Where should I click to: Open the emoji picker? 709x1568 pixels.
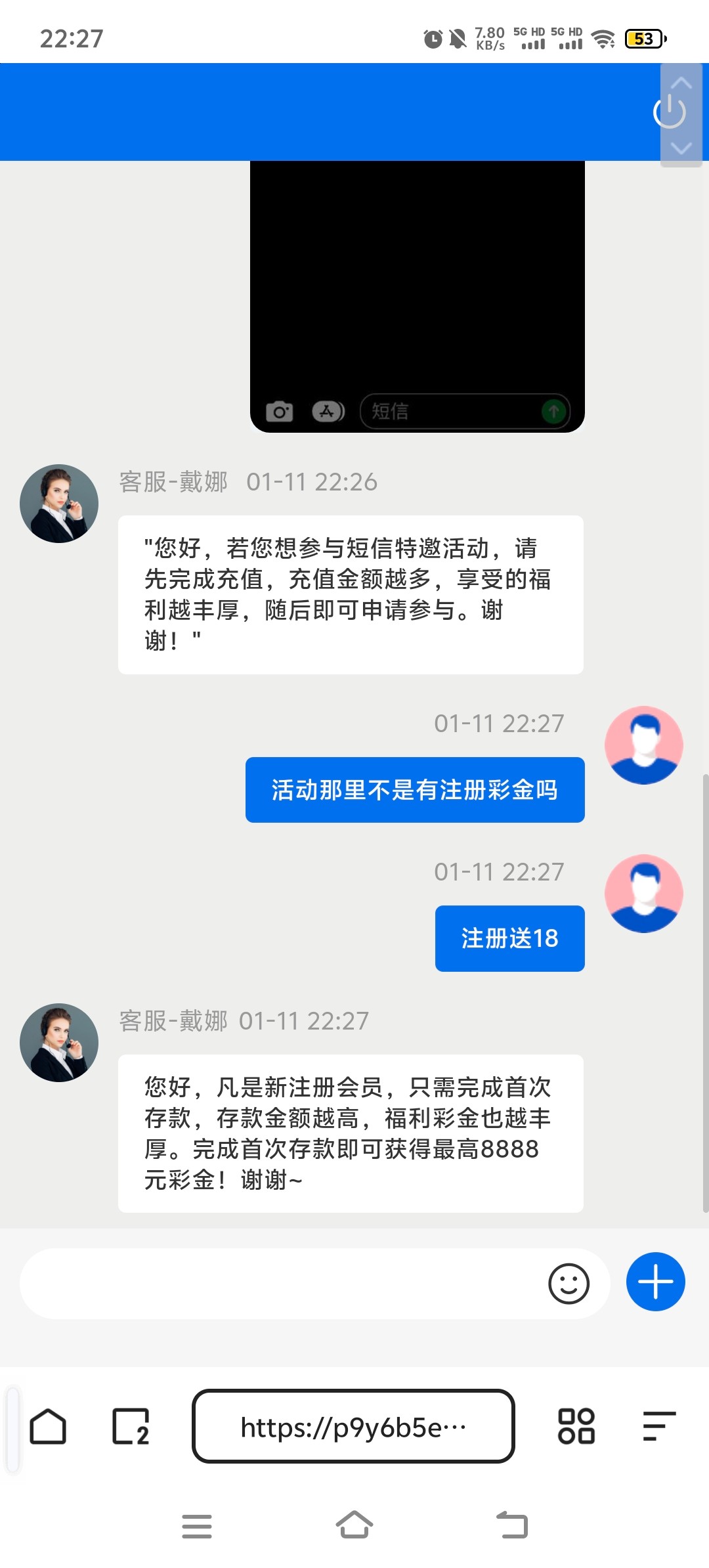pos(569,1284)
